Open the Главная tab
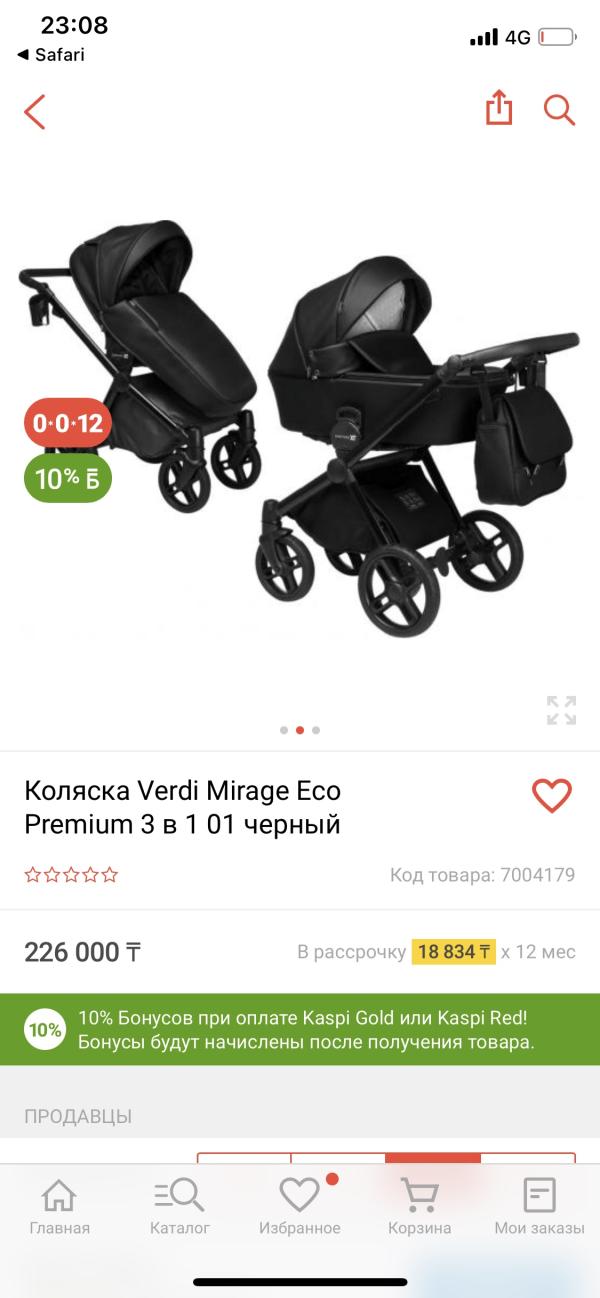Screen dimensions: 600x1298 click(x=59, y=1206)
